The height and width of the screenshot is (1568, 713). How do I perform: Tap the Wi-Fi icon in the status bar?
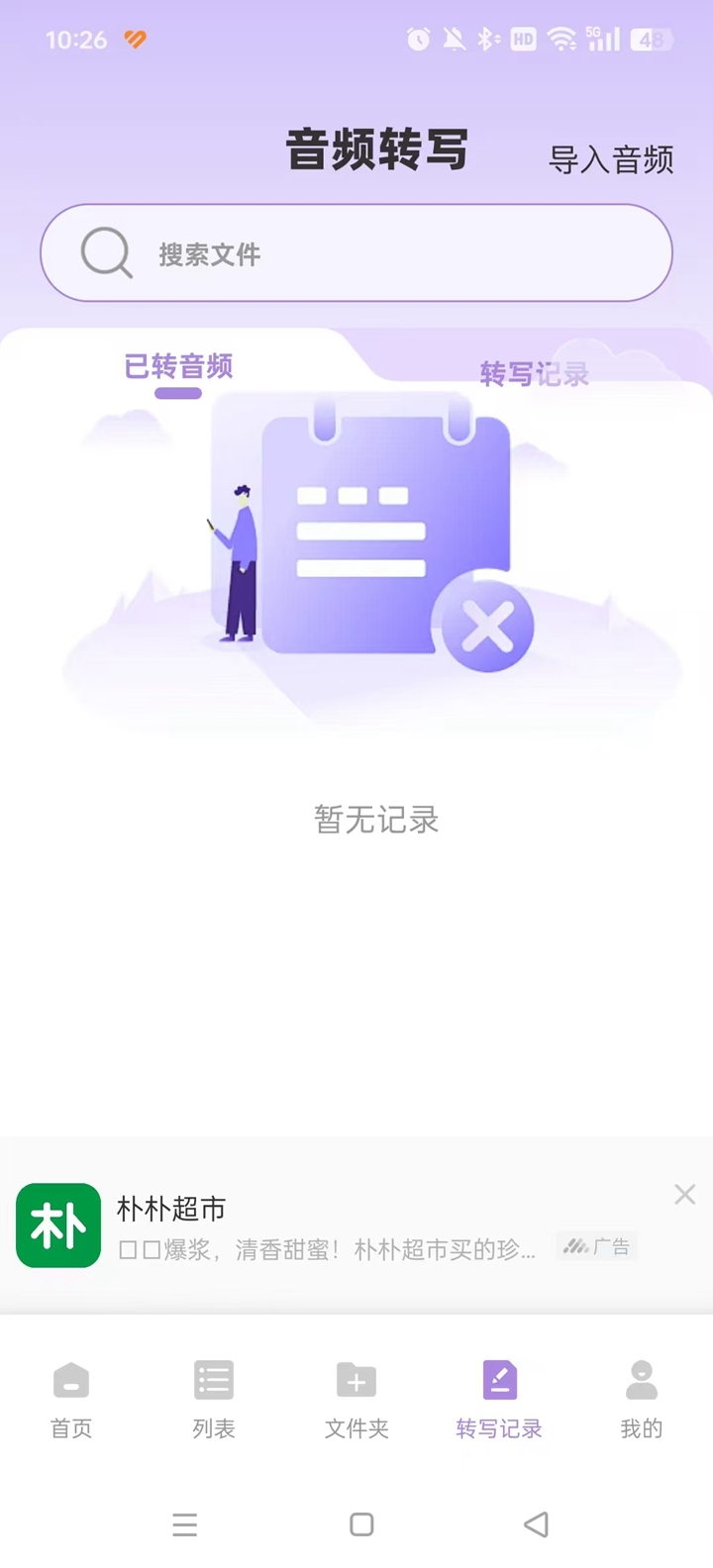point(560,39)
